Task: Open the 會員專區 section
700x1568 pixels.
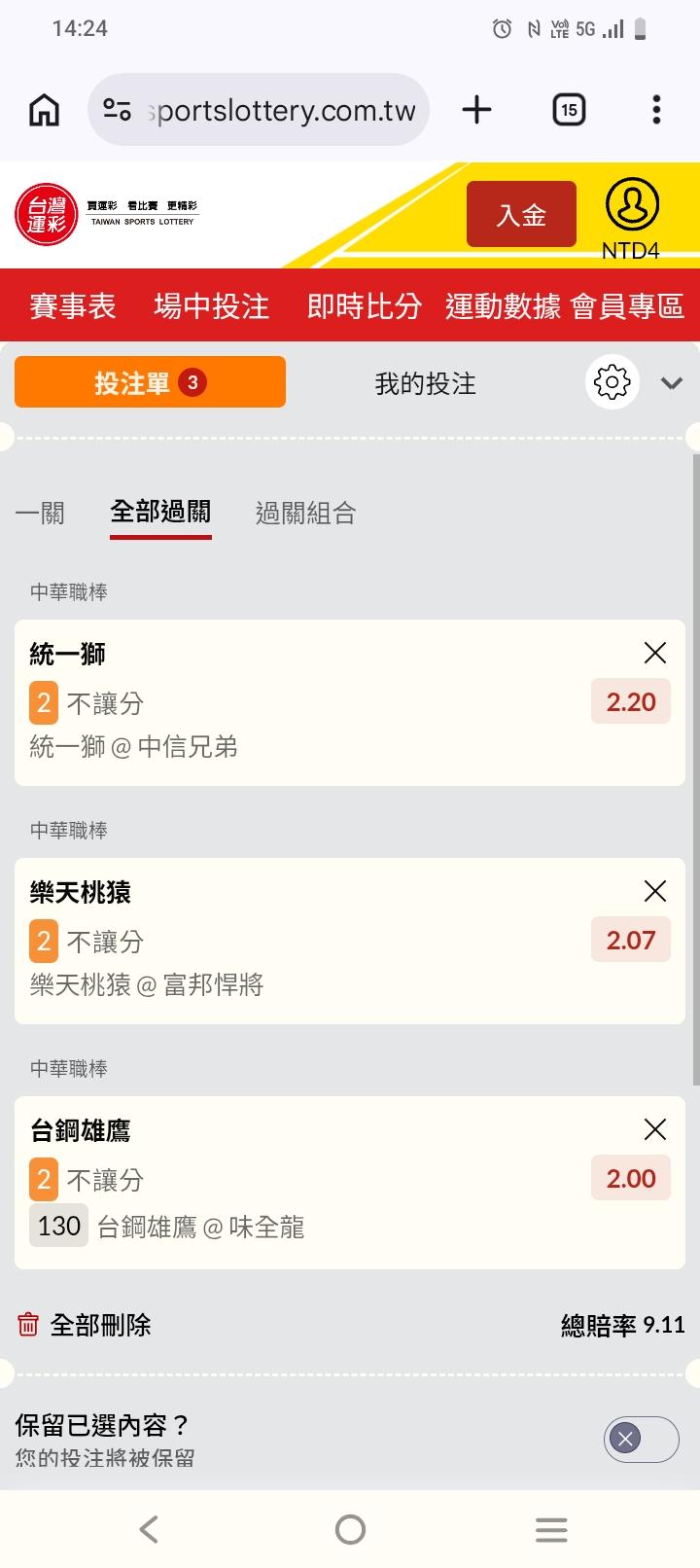Action: click(627, 306)
